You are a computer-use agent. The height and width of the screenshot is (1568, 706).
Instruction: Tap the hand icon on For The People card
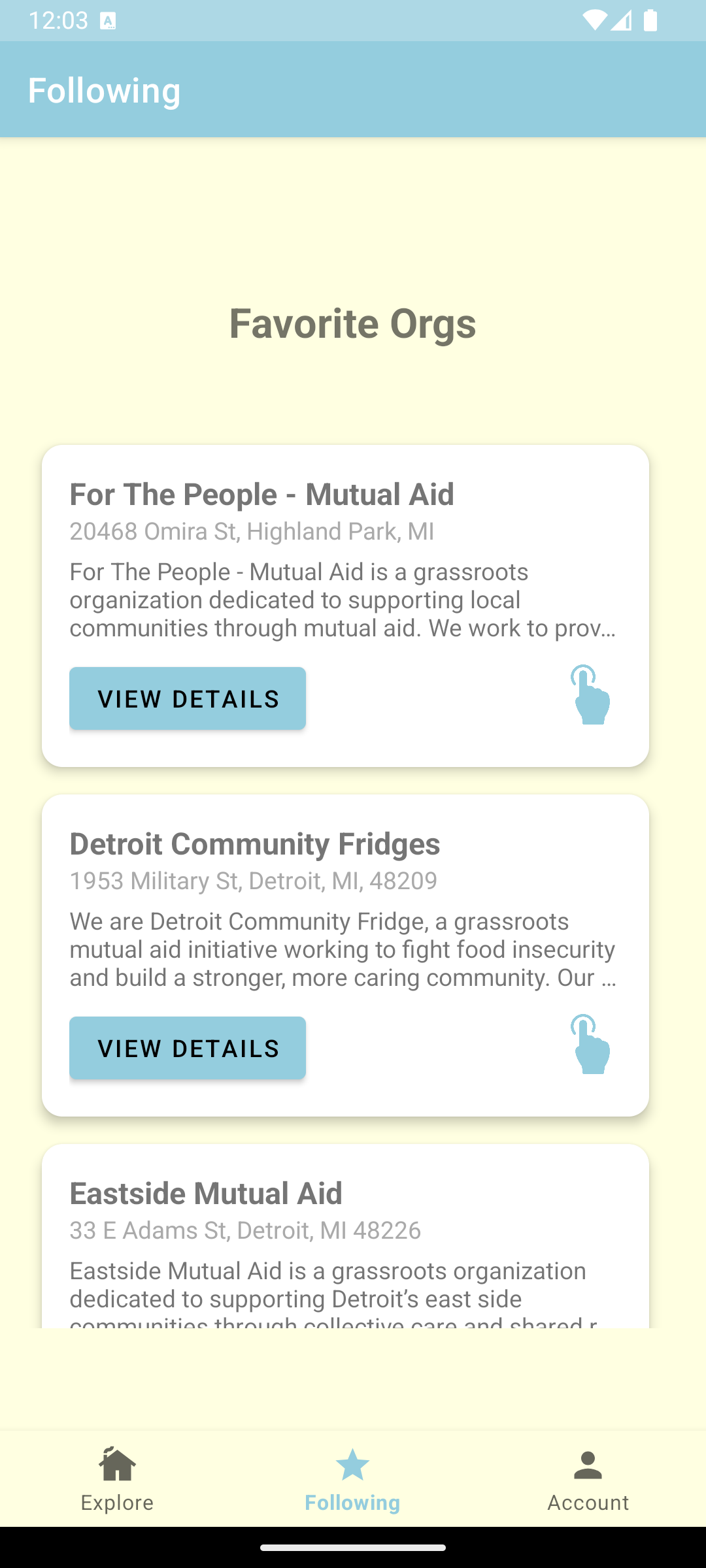coord(590,695)
